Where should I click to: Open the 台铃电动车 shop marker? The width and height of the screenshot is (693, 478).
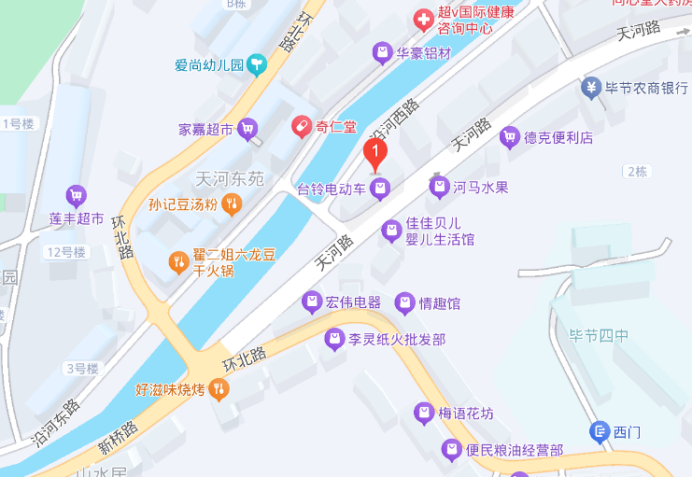coord(380,188)
